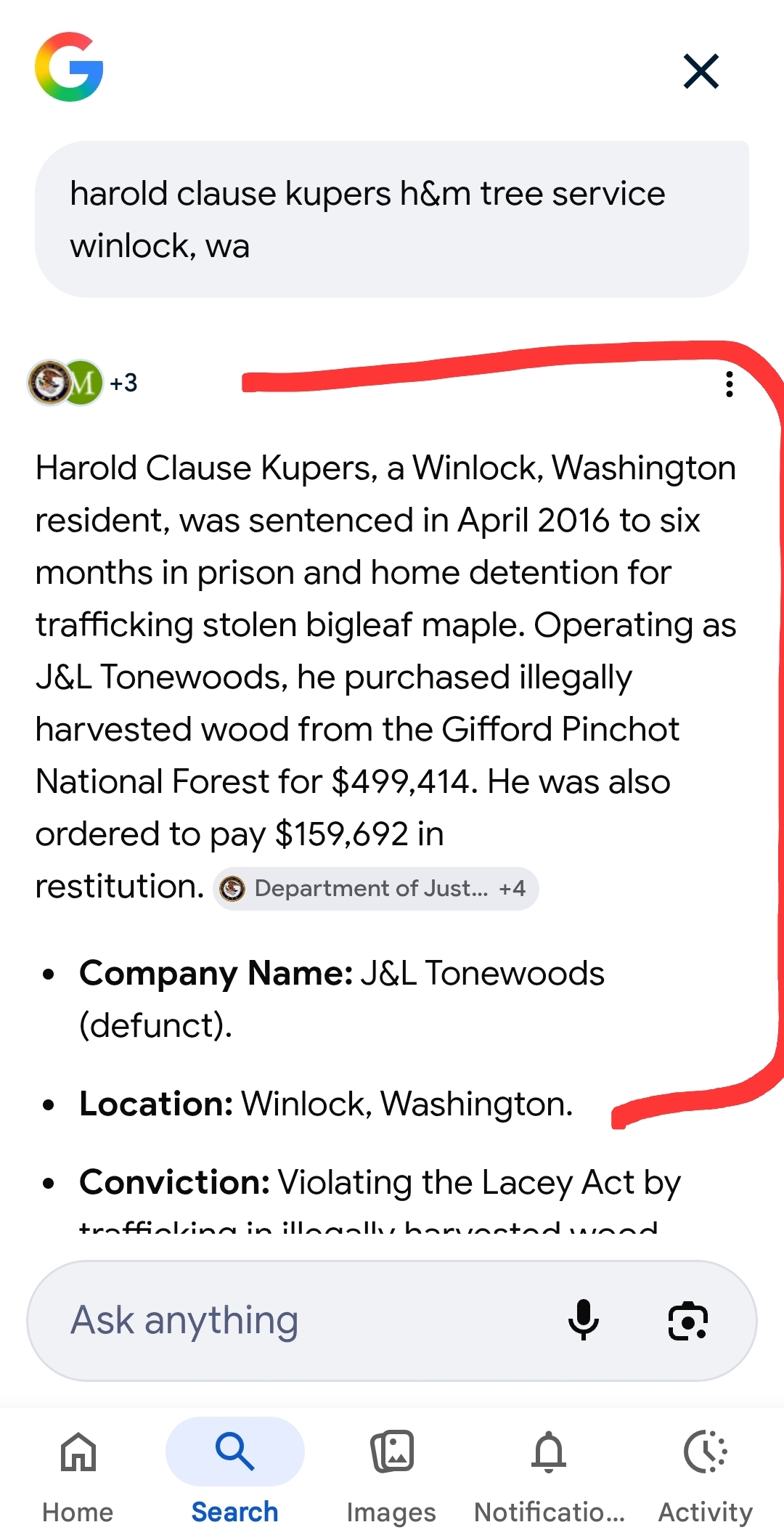Open the source icons with +3
Image resolution: width=784 pixels, height=1530 pixels.
point(83,382)
